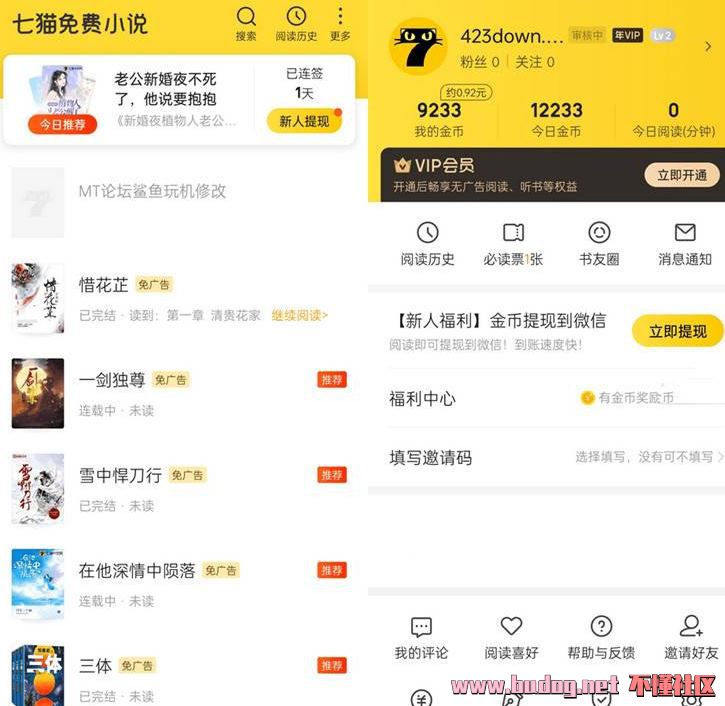Open search in the novel app
This screenshot has height=706, width=725.
246,24
